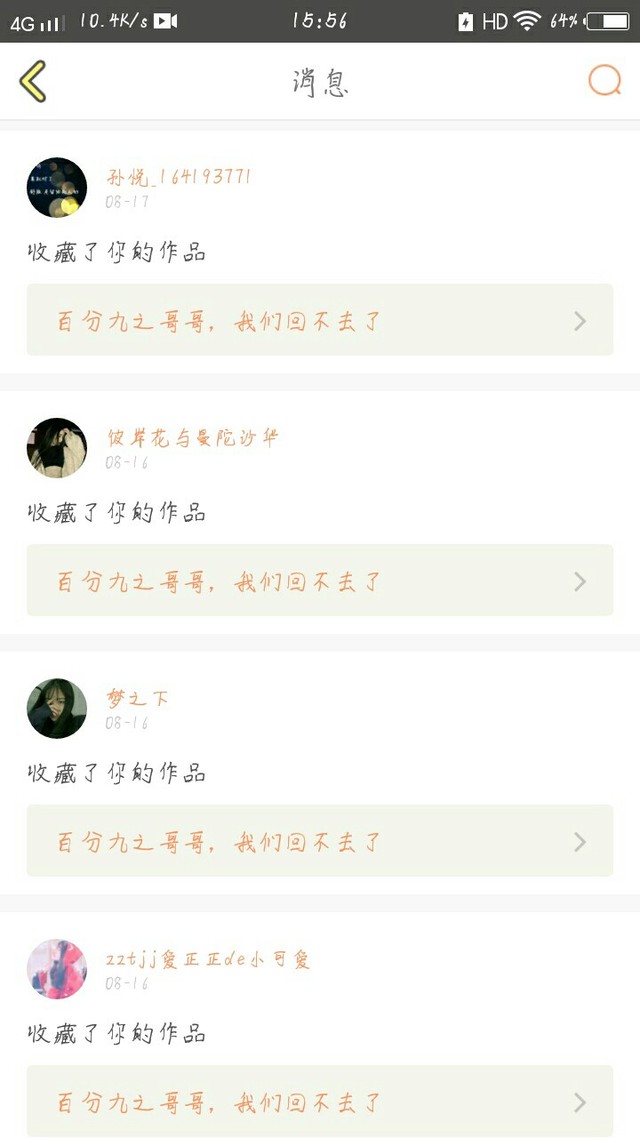Open the collected work under 梦之下

320,841
